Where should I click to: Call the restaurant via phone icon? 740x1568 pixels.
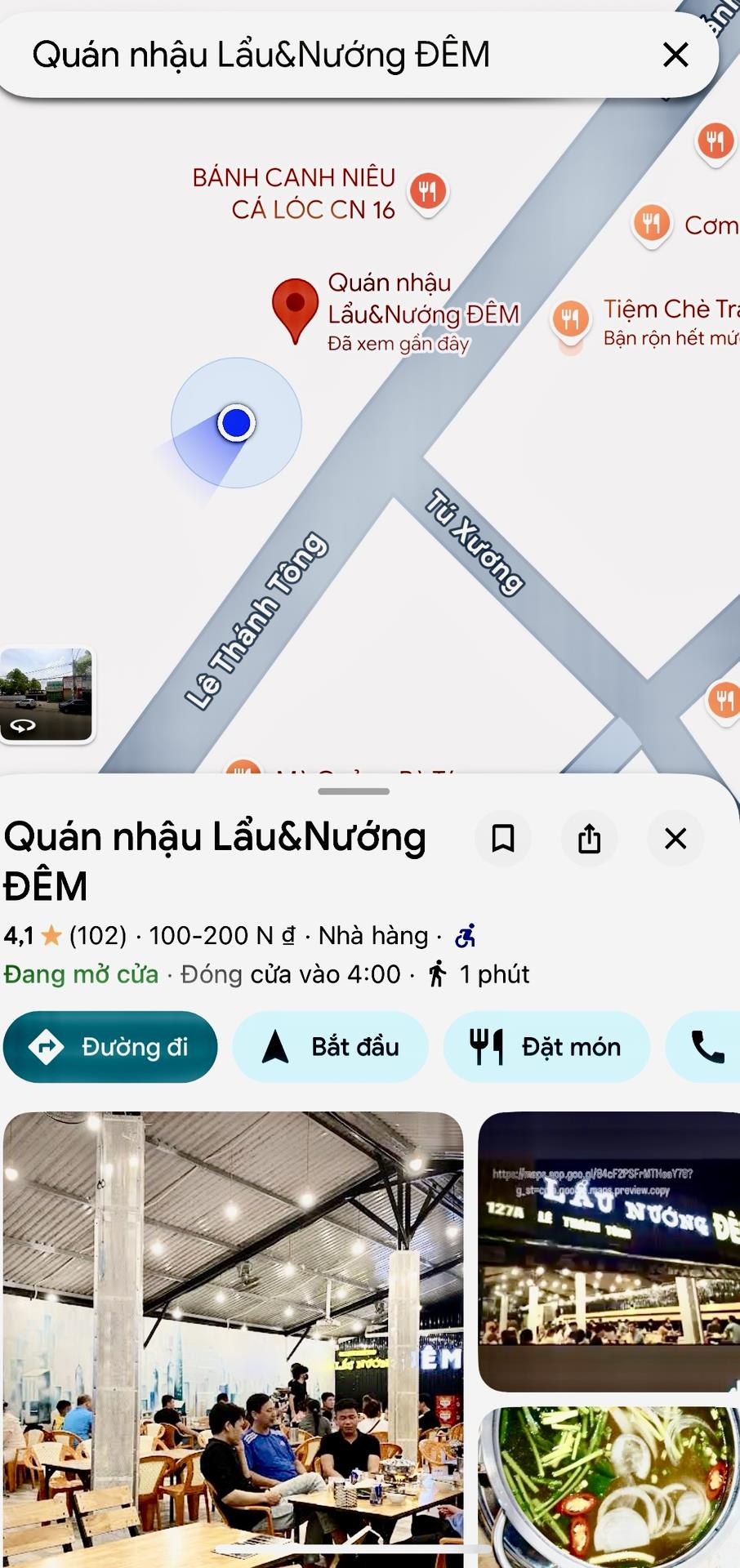click(707, 1046)
